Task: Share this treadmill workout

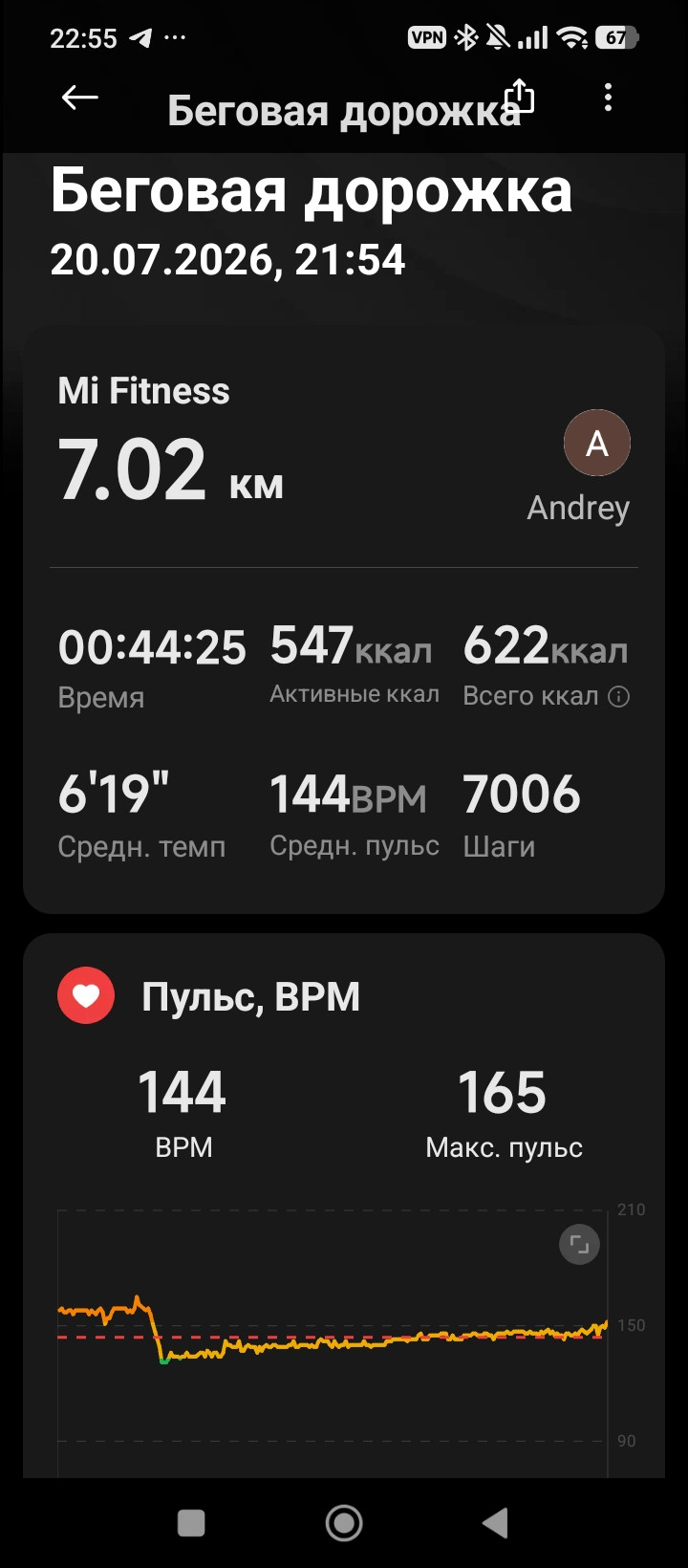Action: click(518, 97)
